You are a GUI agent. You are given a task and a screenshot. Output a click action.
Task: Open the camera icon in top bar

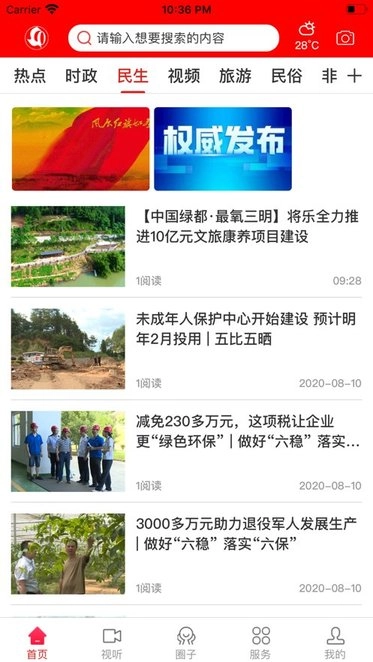point(345,38)
